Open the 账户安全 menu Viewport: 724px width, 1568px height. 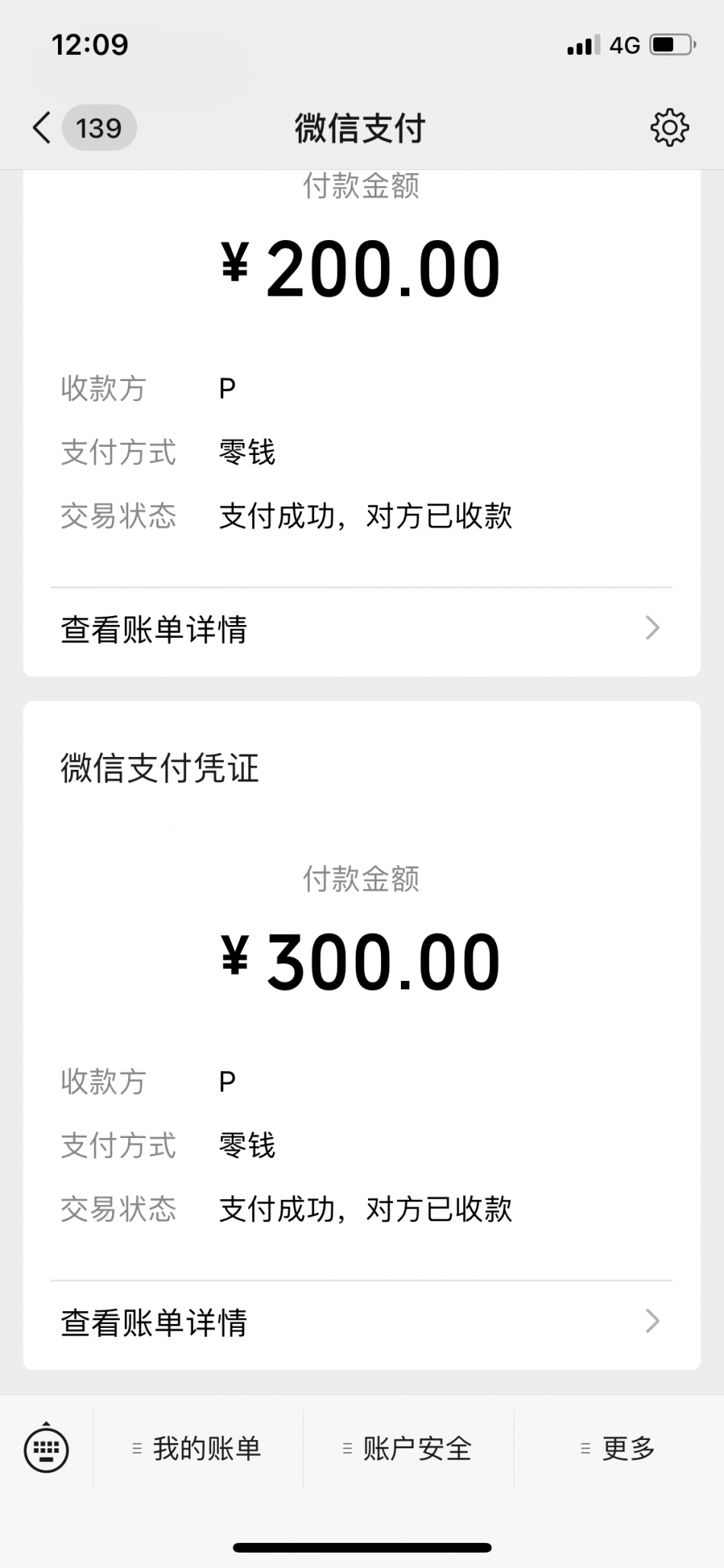(408, 1448)
